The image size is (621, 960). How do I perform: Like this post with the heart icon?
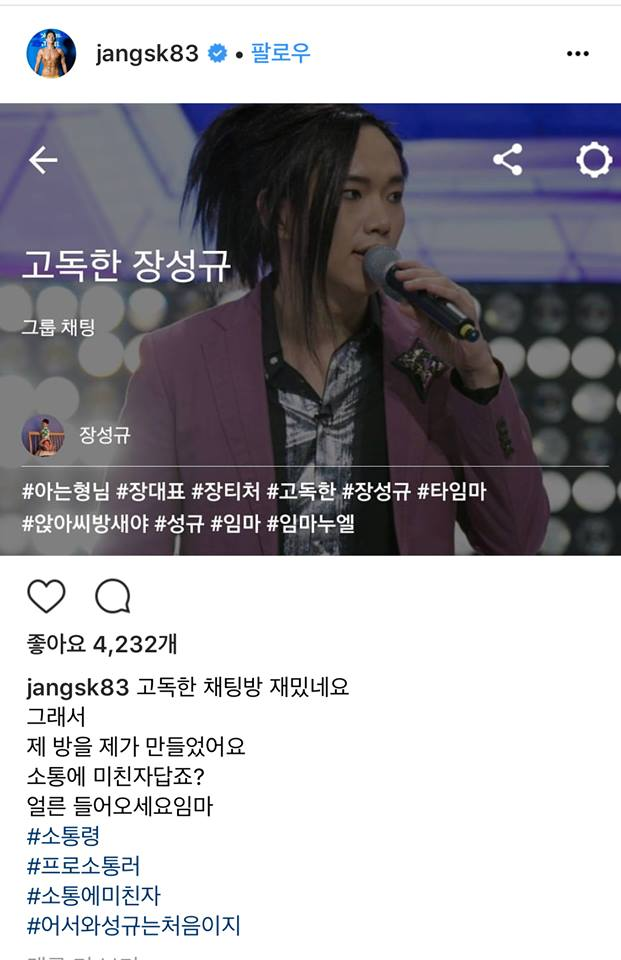click(x=46, y=596)
